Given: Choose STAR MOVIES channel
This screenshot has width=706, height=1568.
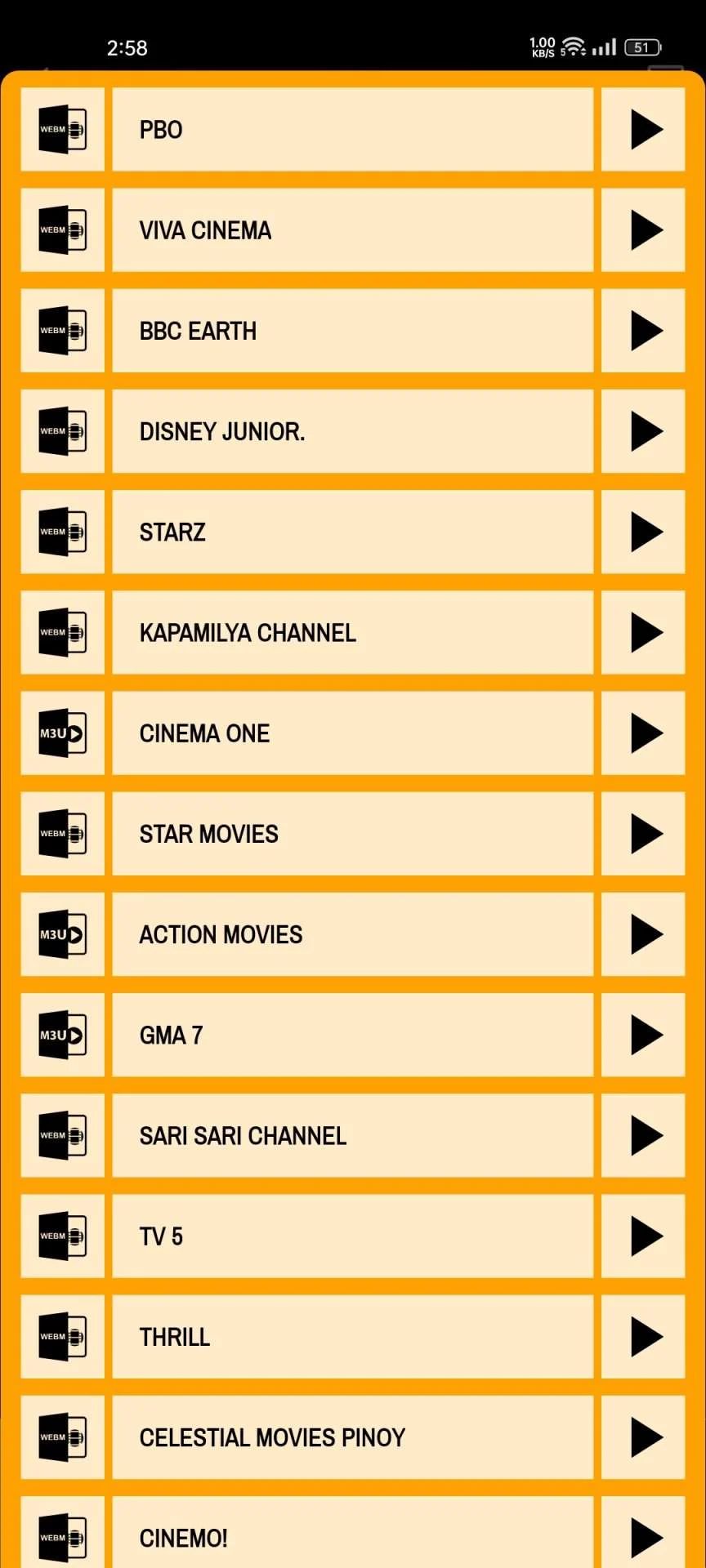Looking at the screenshot, I should 352,834.
